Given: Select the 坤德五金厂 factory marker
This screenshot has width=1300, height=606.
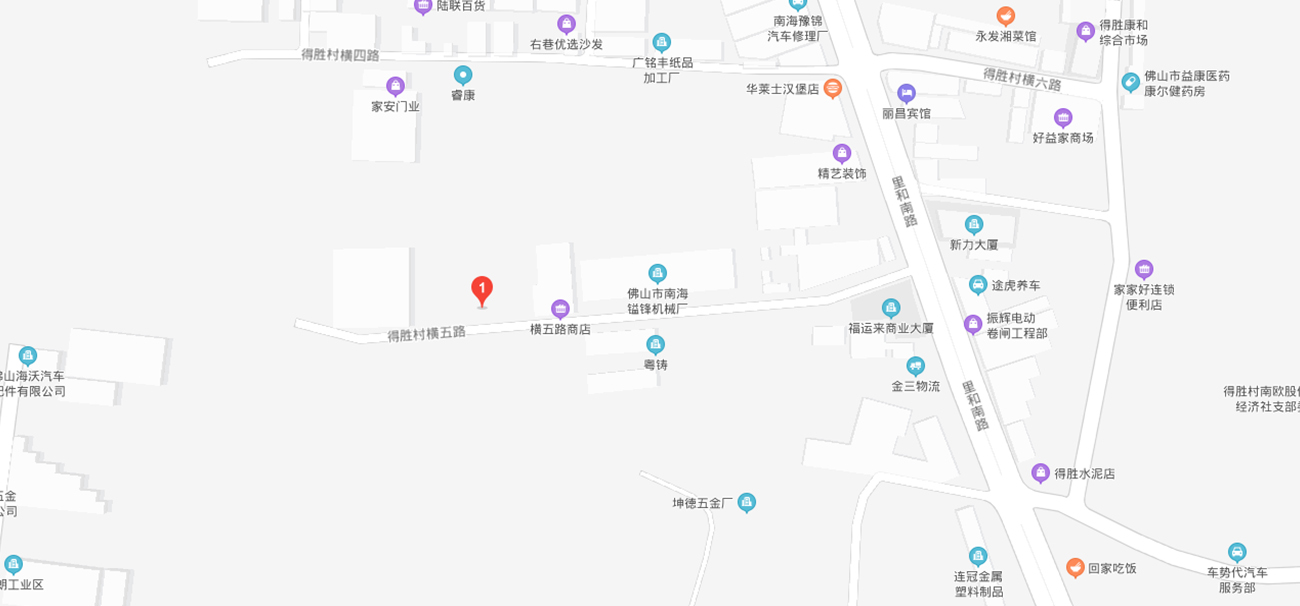Looking at the screenshot, I should tap(746, 503).
